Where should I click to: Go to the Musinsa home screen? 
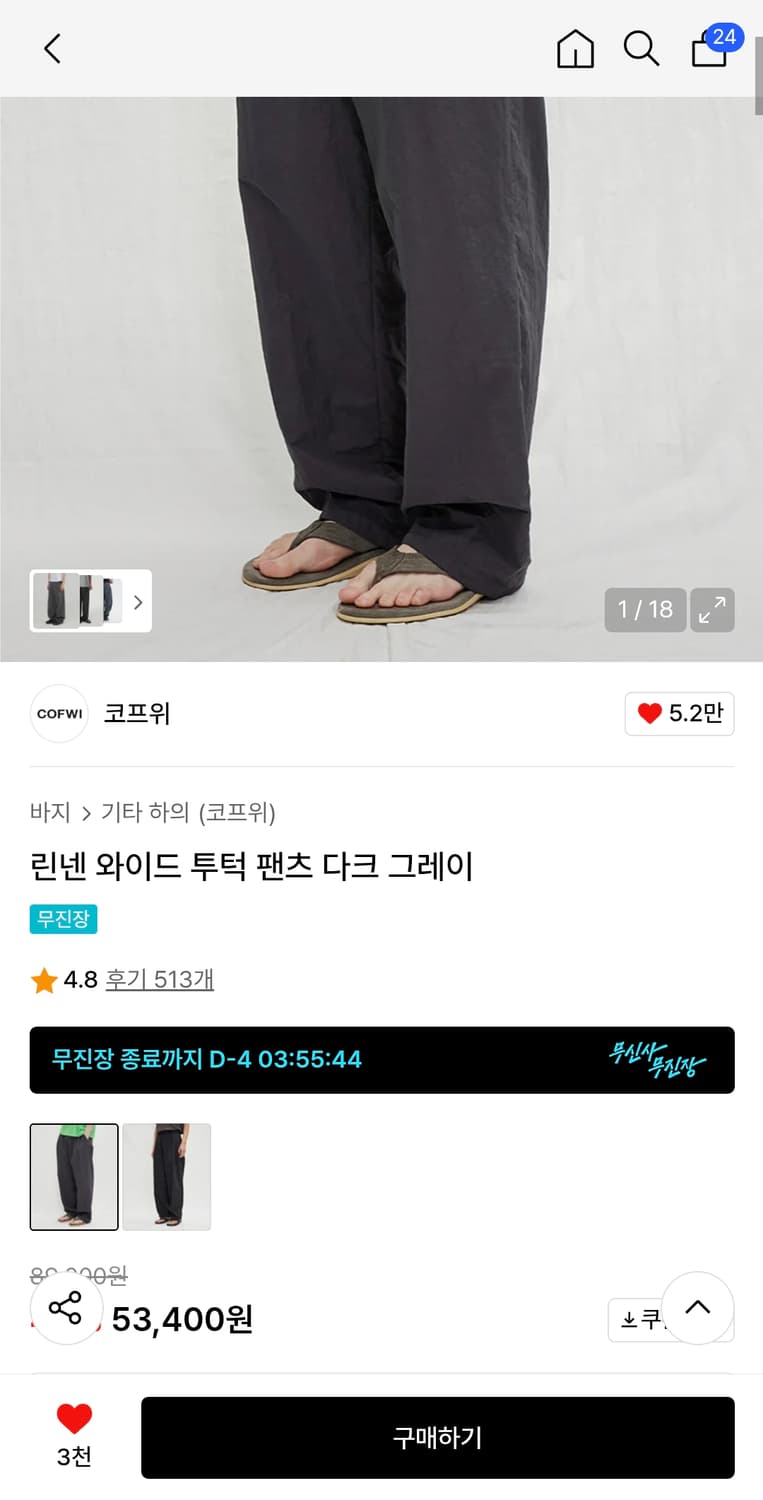coord(575,48)
